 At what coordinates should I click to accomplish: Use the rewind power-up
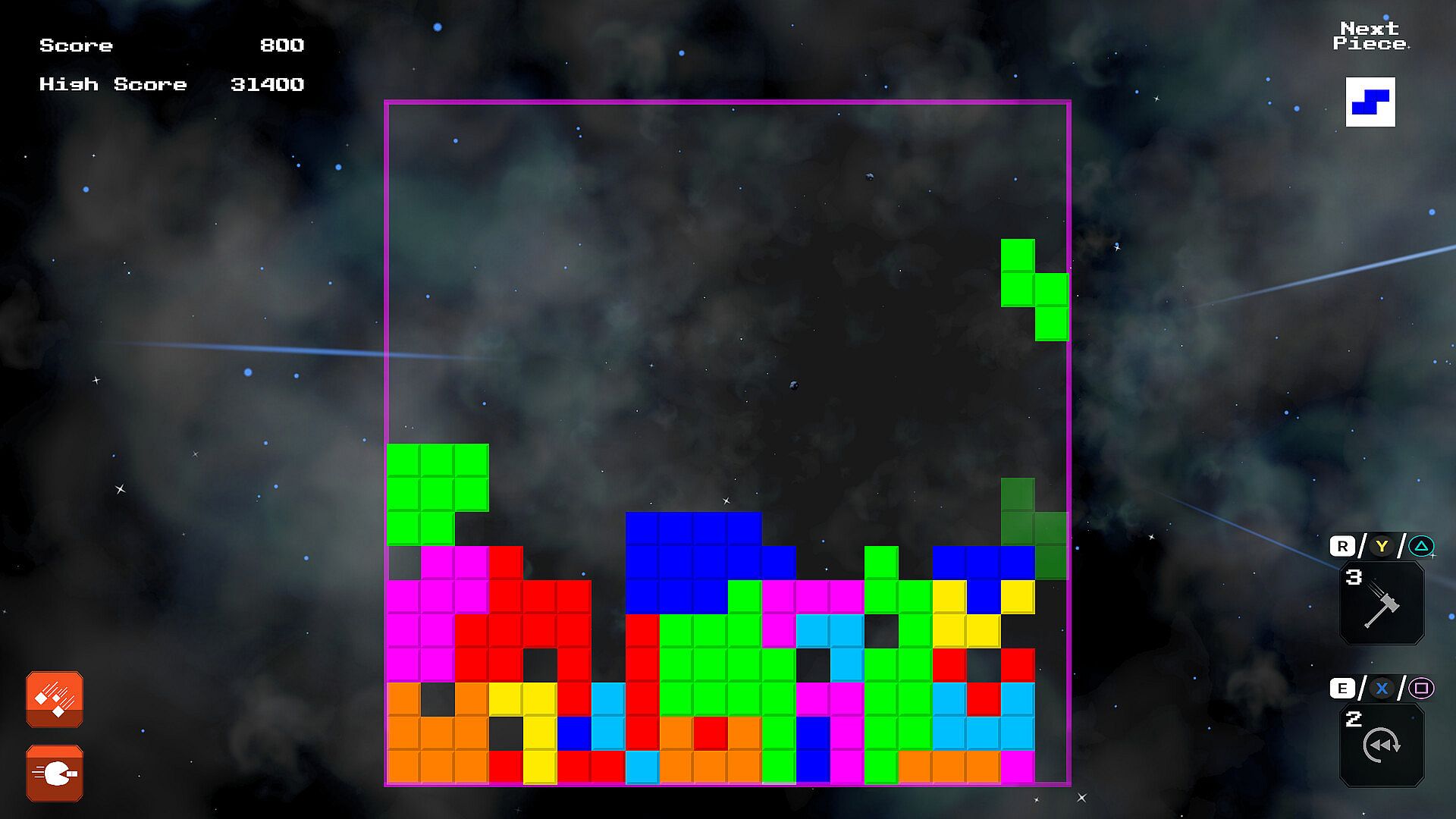point(1381,745)
